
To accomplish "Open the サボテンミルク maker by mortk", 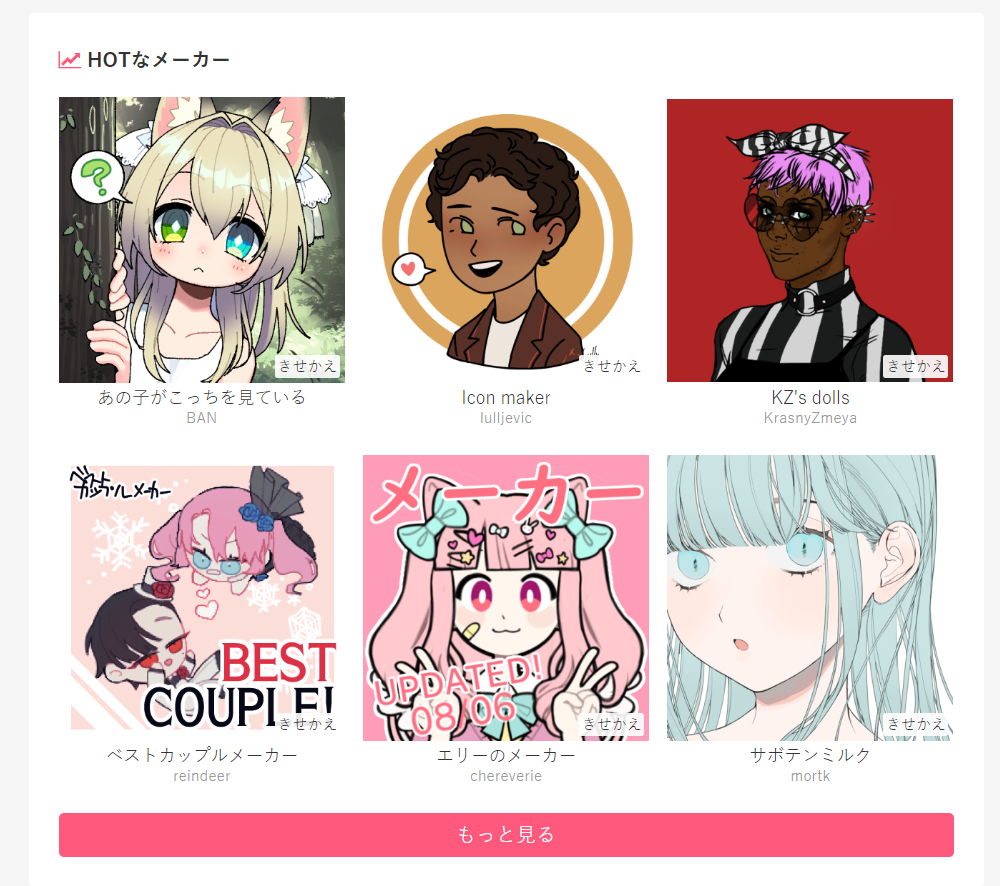I will (809, 598).
